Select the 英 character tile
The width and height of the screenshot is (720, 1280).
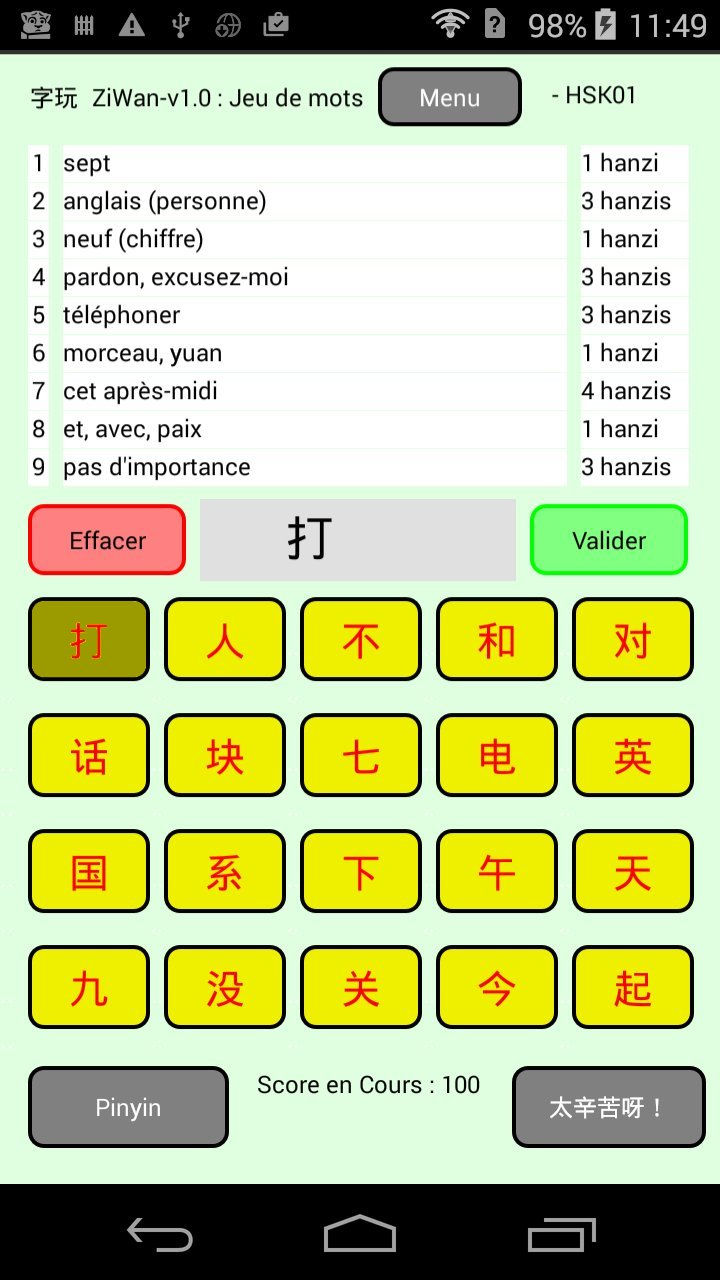tap(633, 755)
